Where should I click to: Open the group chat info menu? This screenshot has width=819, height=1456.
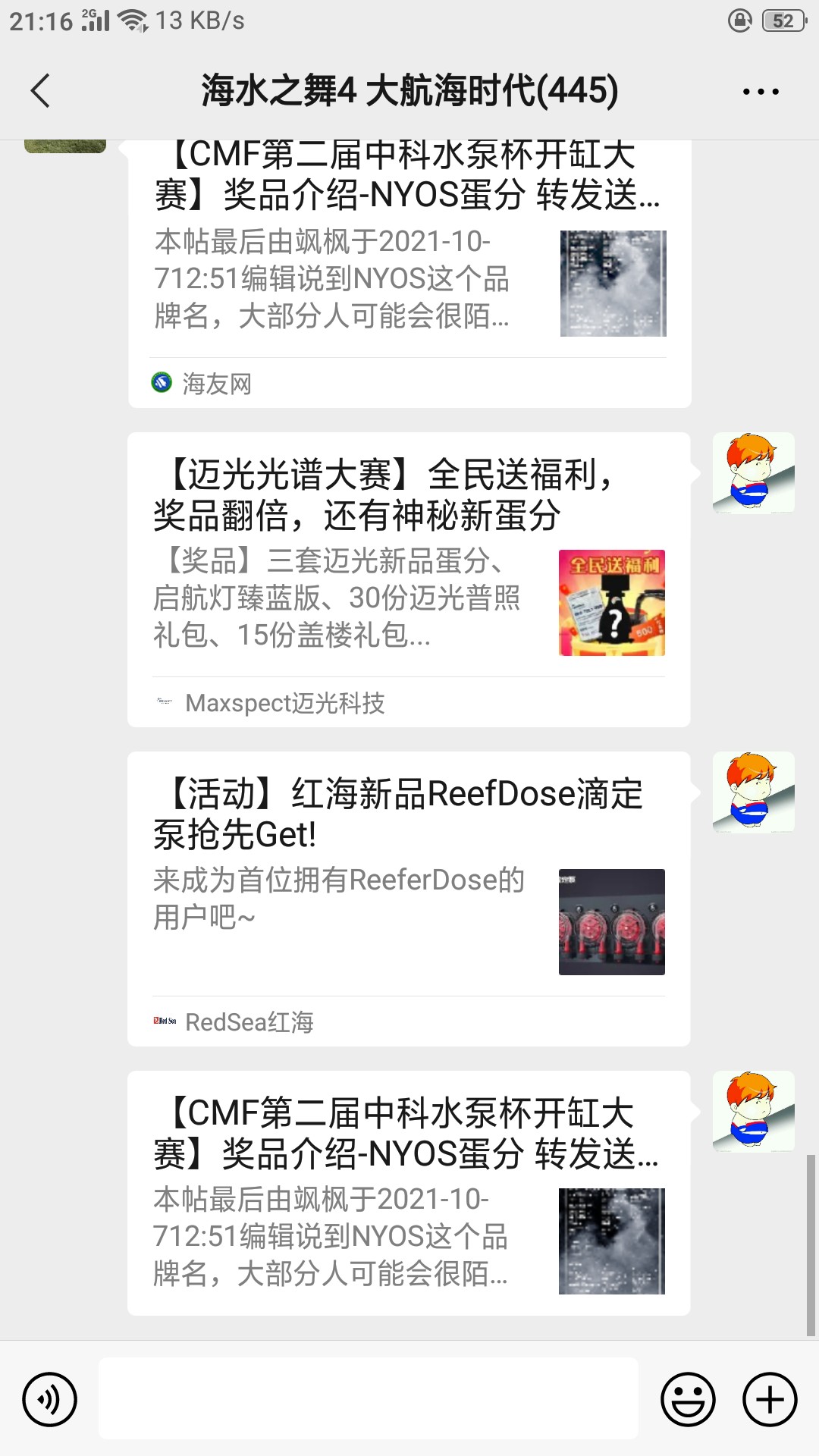click(x=760, y=92)
